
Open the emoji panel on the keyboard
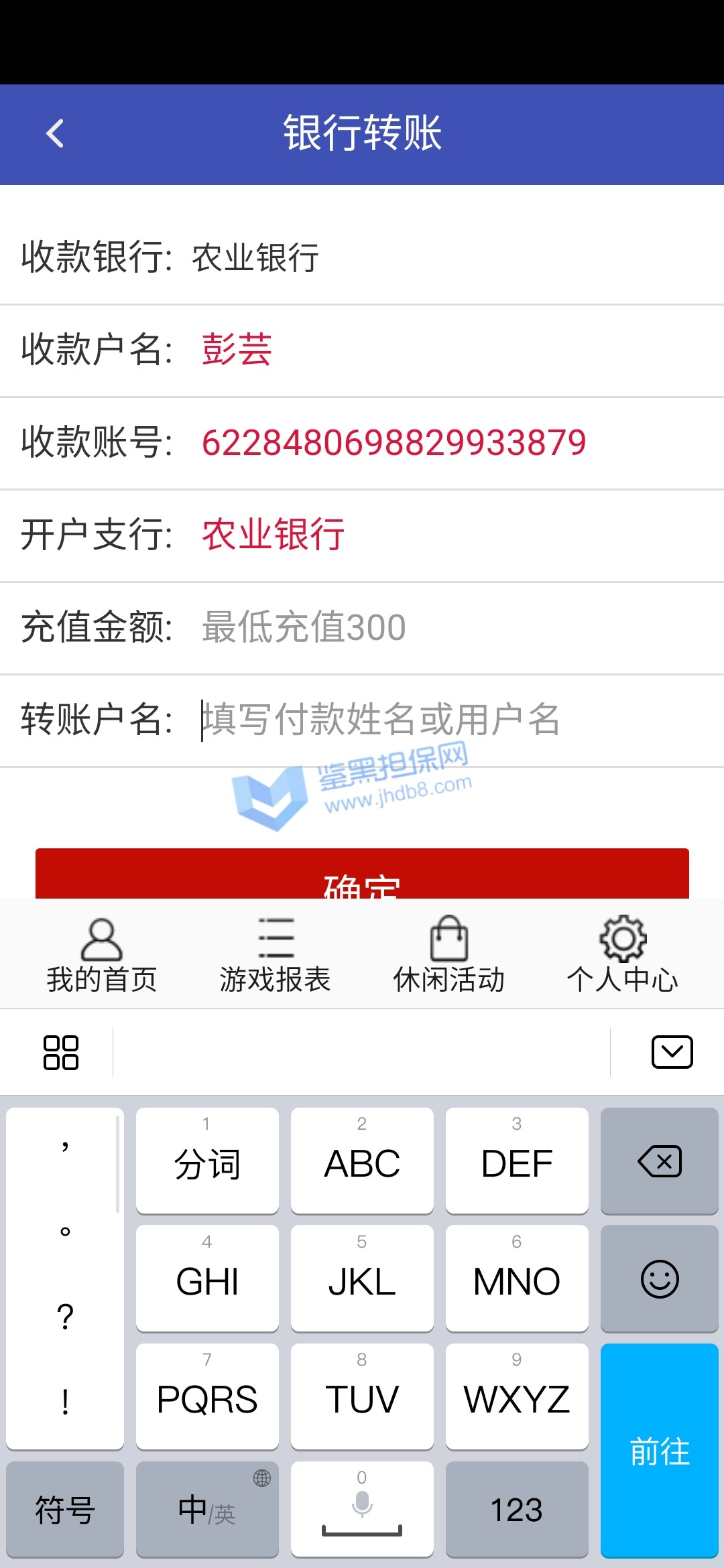(x=660, y=1279)
